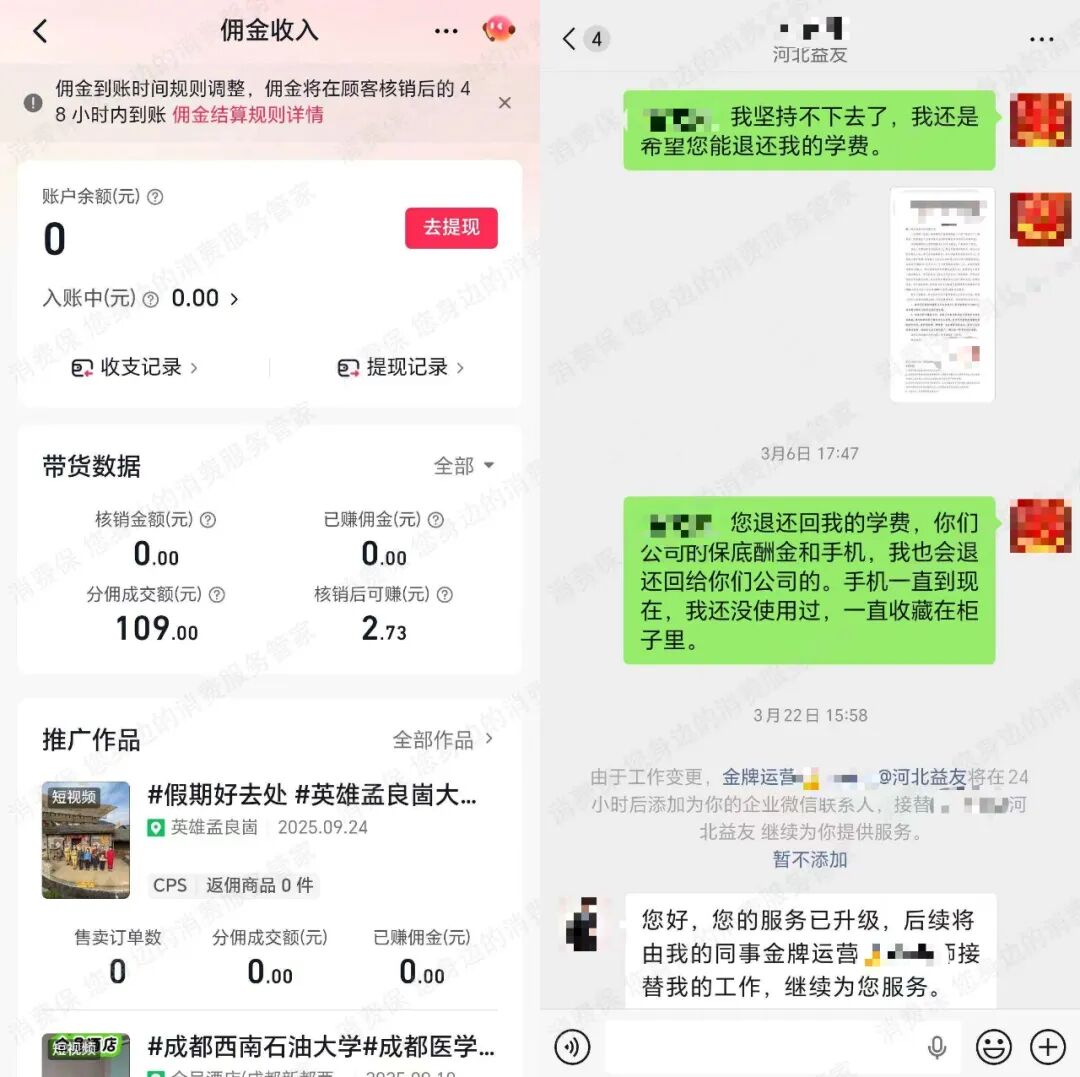Expand the 全部 dropdown in 带货数据
This screenshot has width=1080, height=1077.
pyautogui.click(x=465, y=466)
